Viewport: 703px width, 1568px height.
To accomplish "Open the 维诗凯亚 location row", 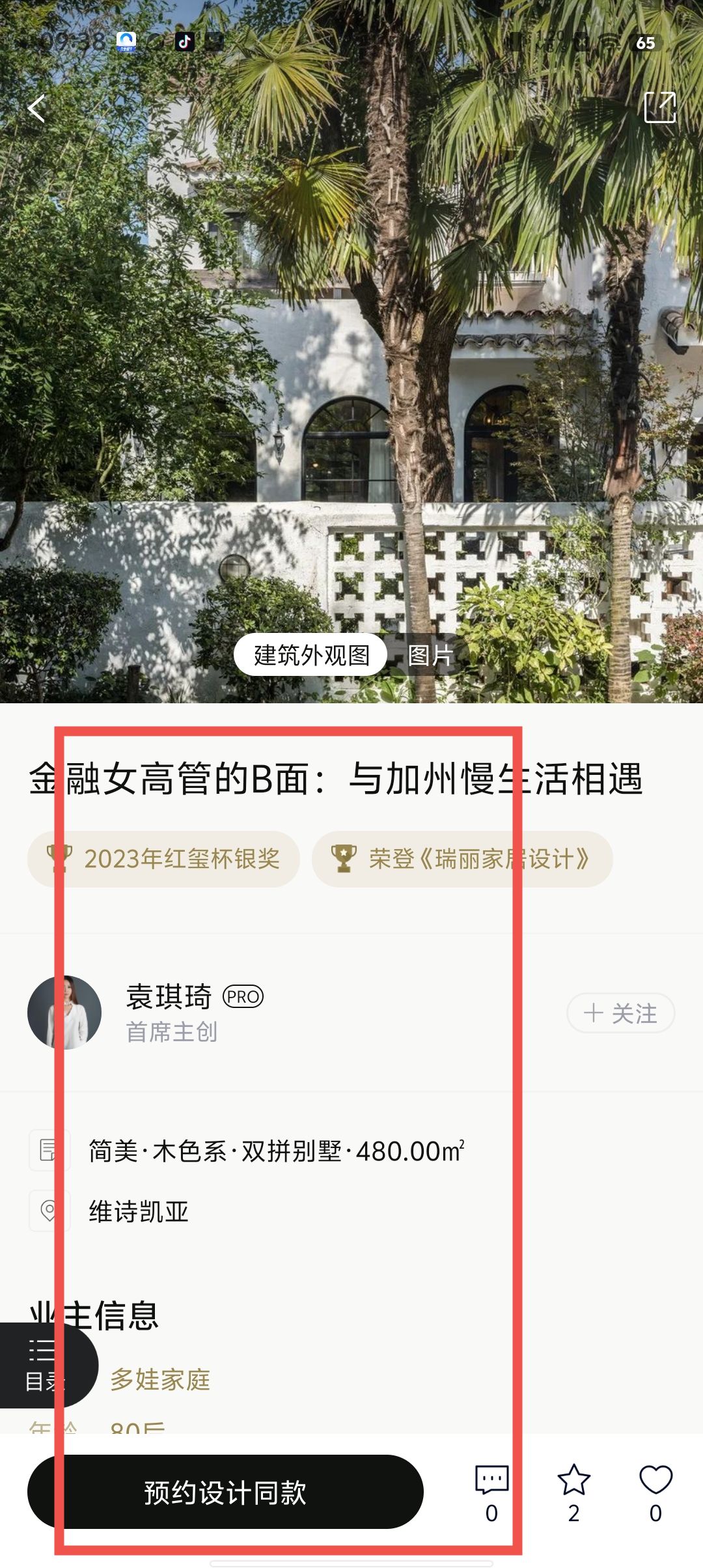I will click(x=138, y=1212).
